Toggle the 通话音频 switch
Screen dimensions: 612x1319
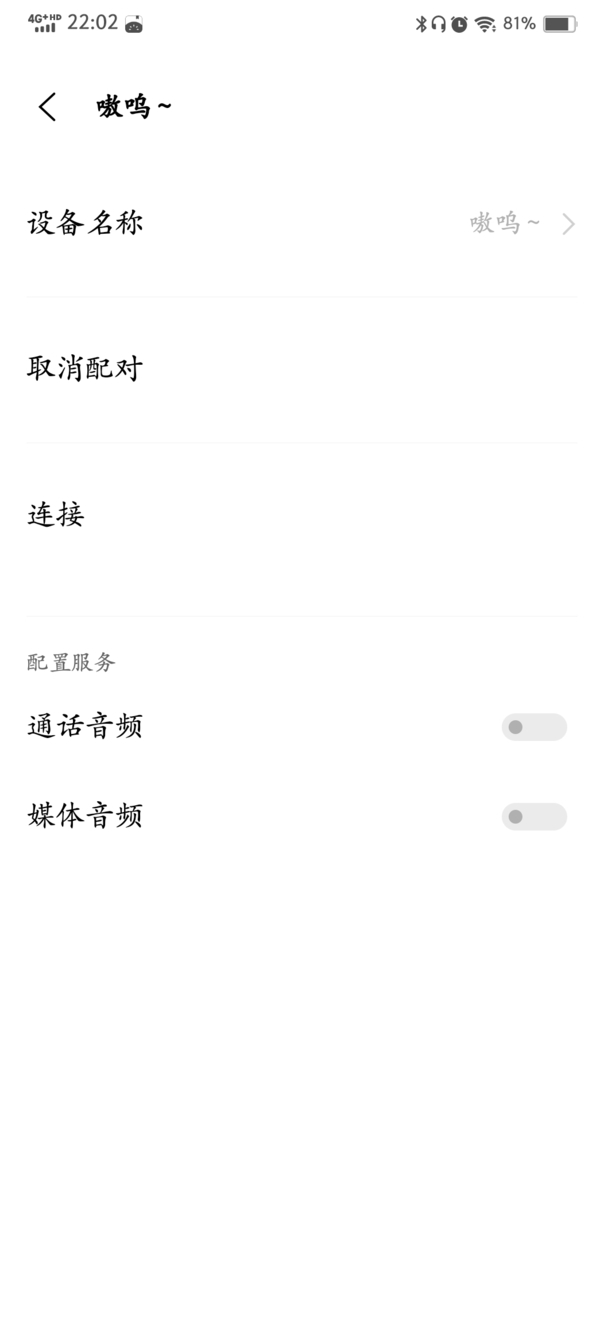pyautogui.click(x=534, y=727)
